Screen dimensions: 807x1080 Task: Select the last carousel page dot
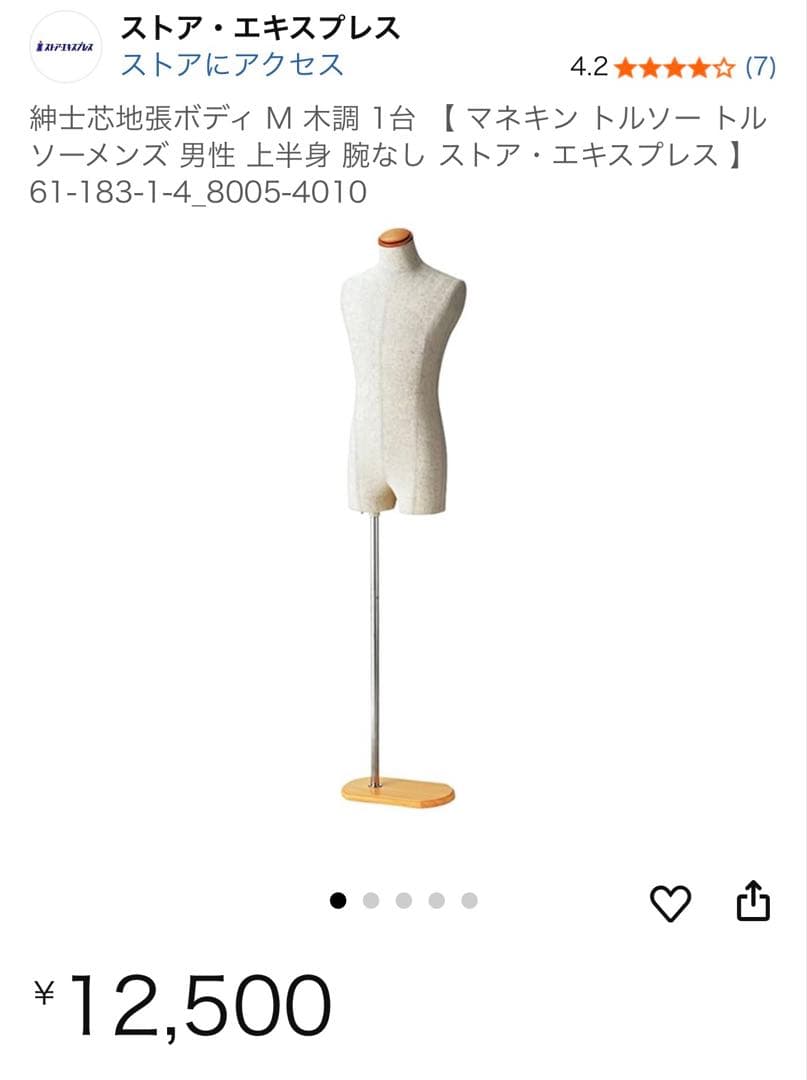coord(466,899)
